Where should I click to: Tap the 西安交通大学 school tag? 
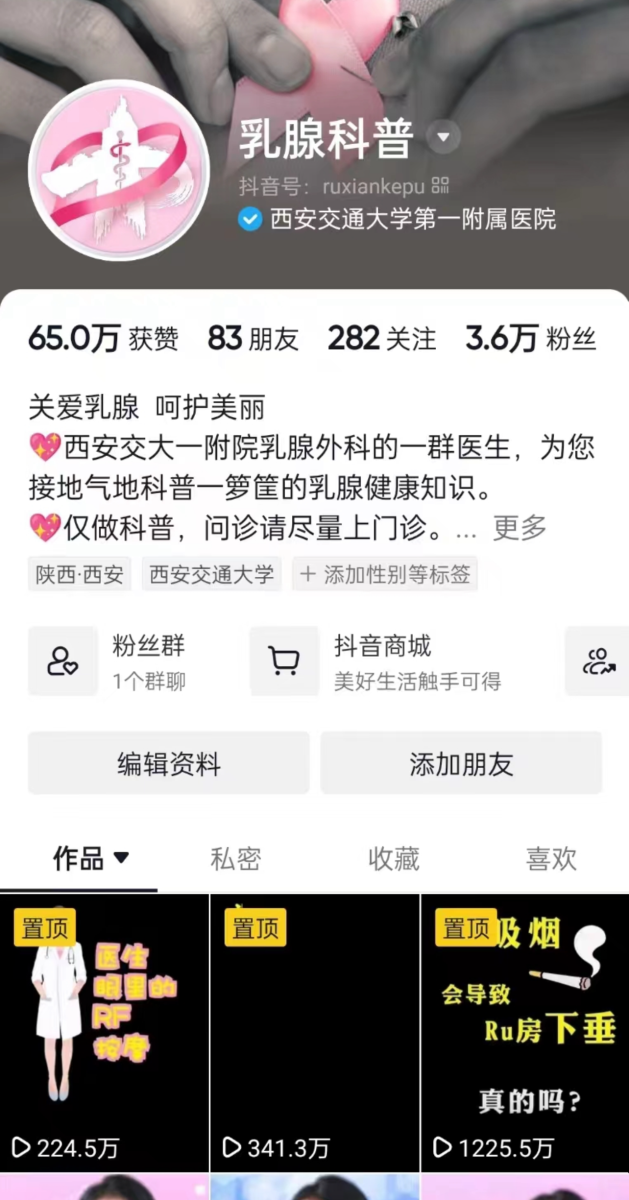(x=211, y=575)
